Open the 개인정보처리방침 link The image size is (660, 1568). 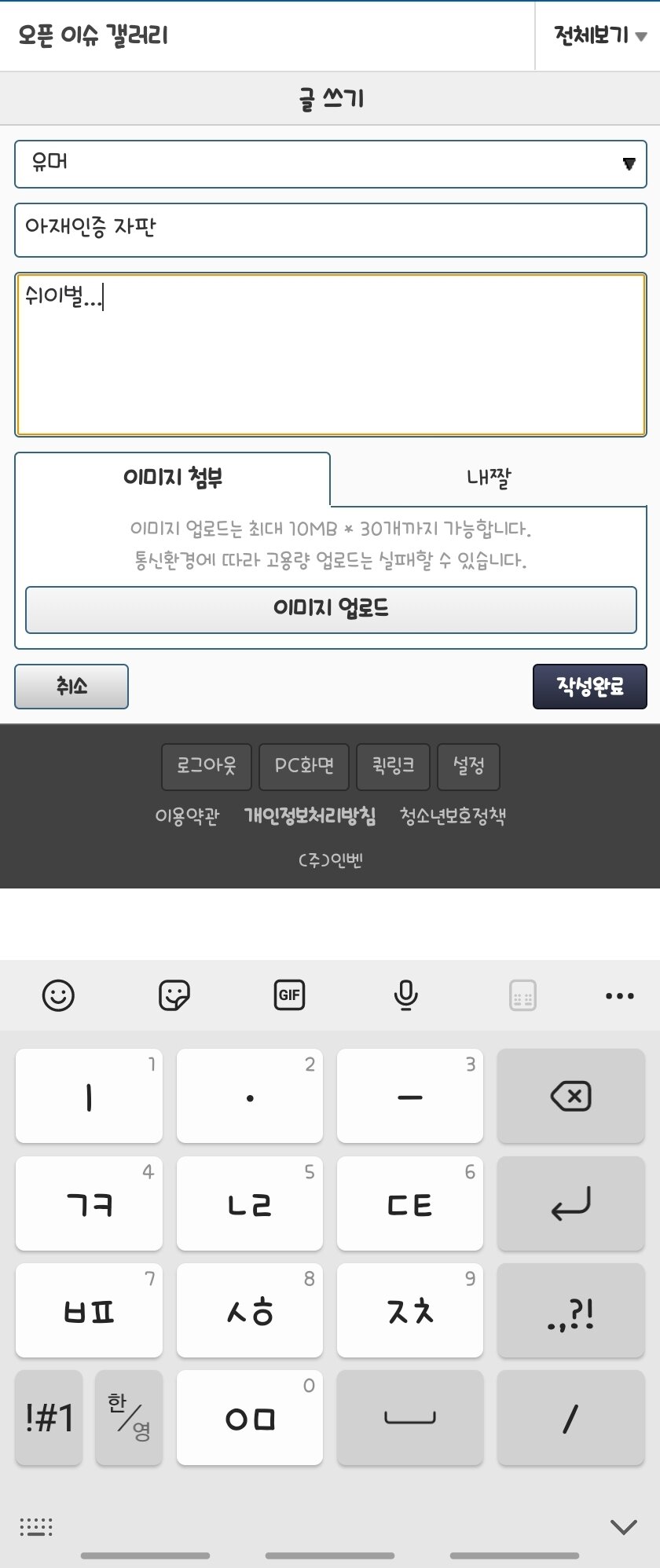click(x=310, y=816)
